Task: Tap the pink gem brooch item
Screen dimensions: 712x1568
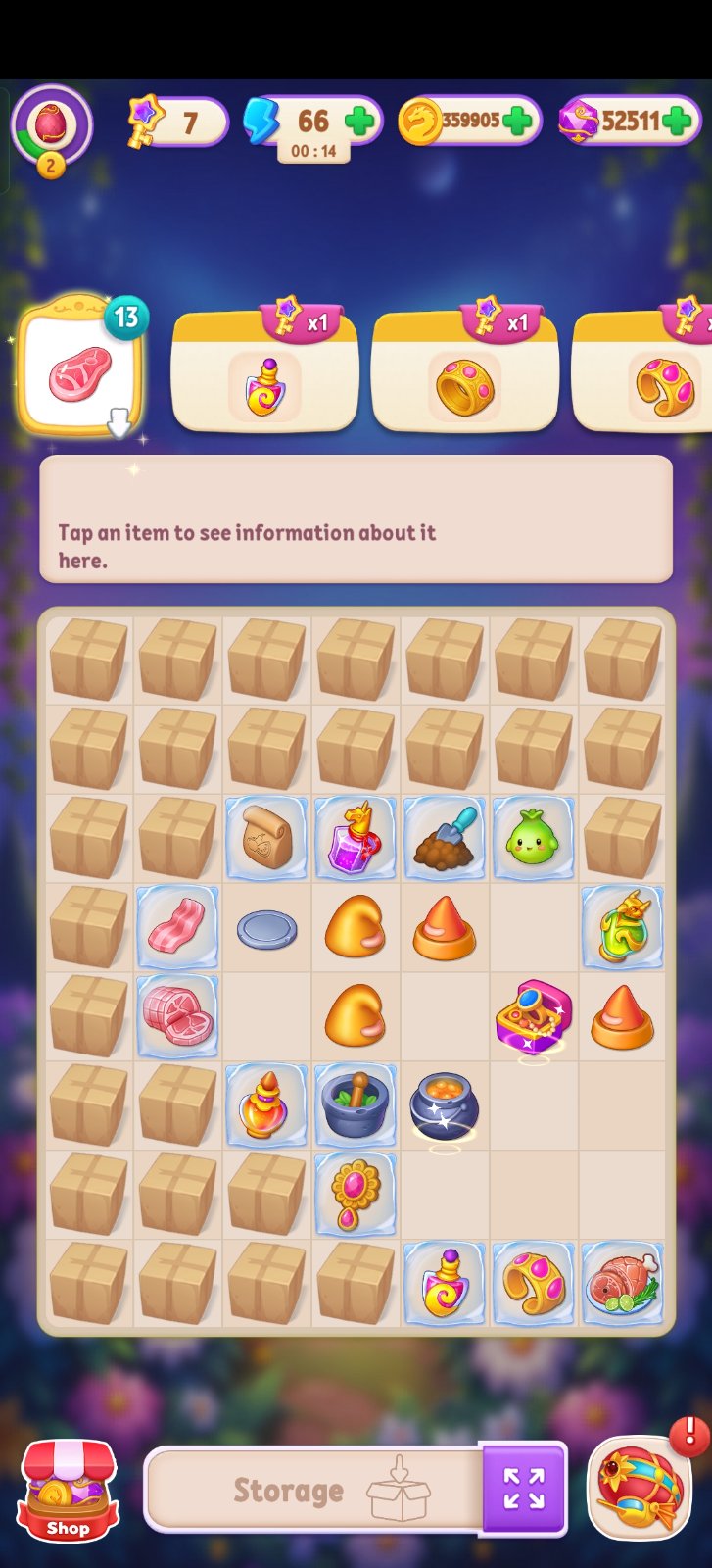Action: tap(355, 1193)
